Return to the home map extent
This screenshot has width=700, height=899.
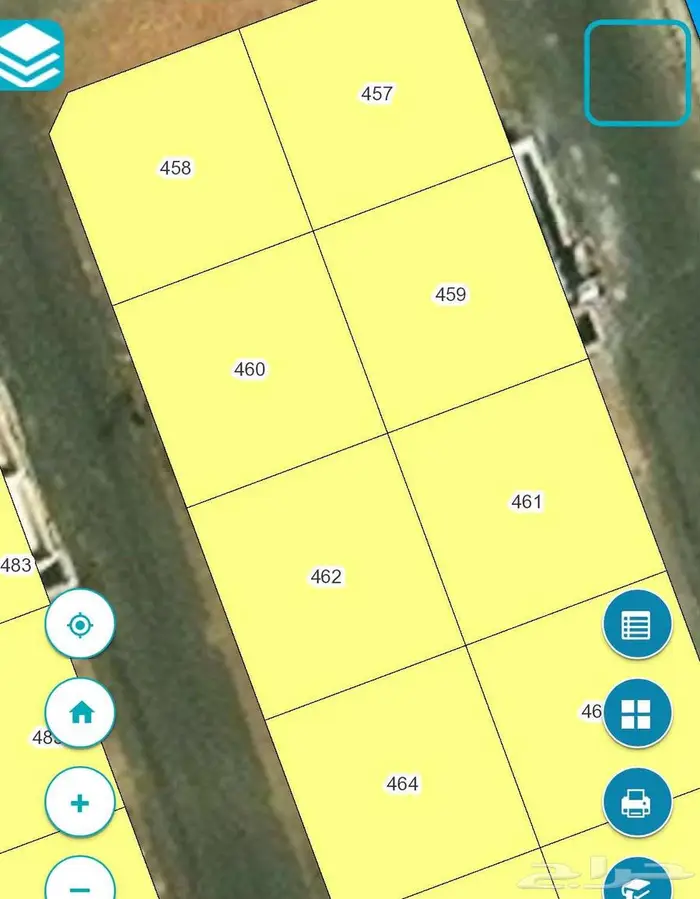(x=80, y=712)
